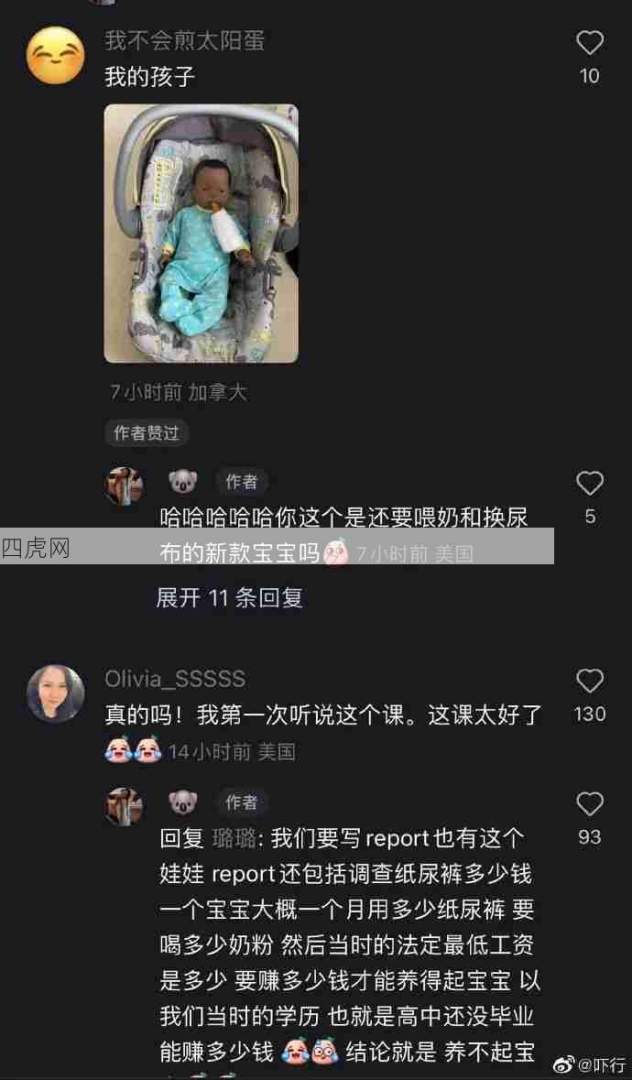Screen dimensions: 632x1080
Task: Like the comment by 我不会煎太阳蛋
Action: pos(590,43)
